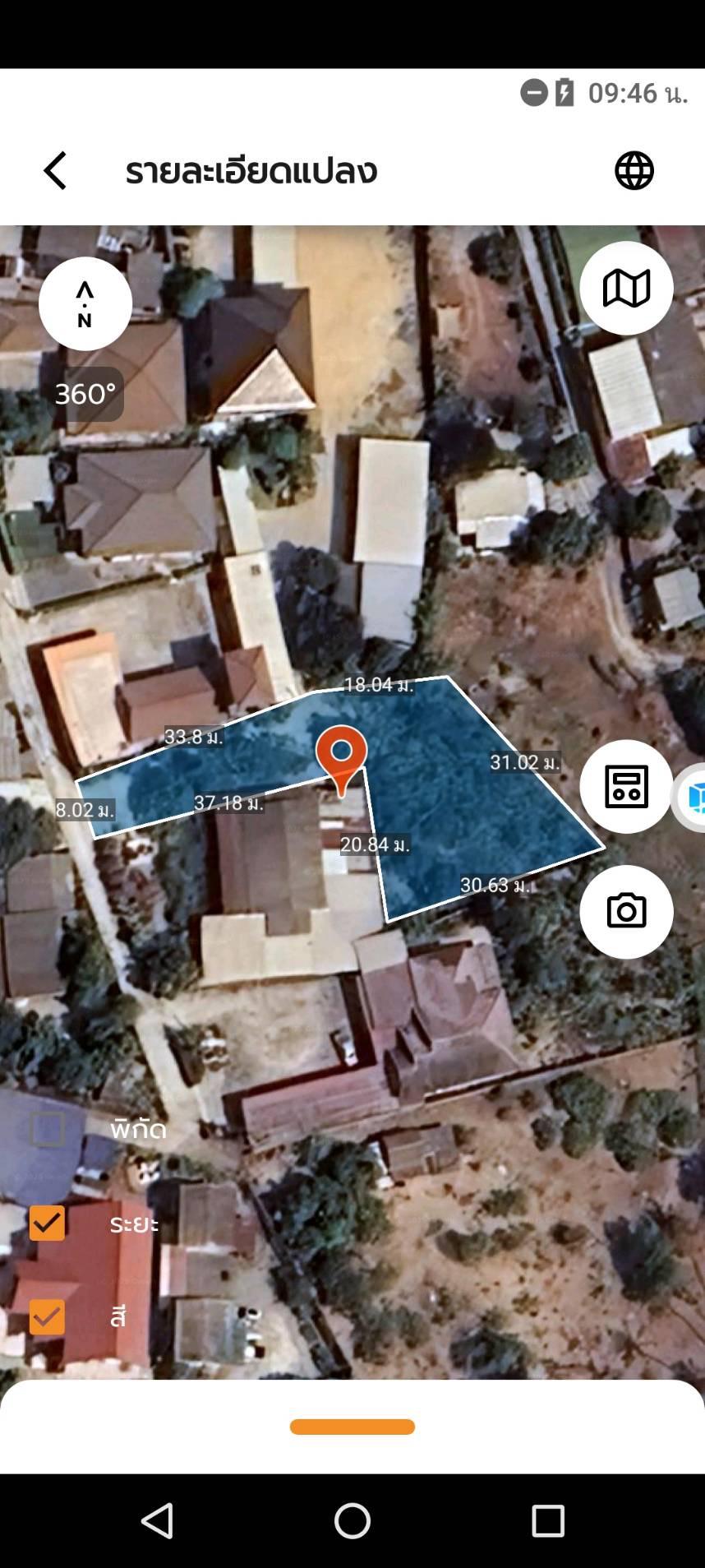Open the globe language icon

click(x=634, y=171)
